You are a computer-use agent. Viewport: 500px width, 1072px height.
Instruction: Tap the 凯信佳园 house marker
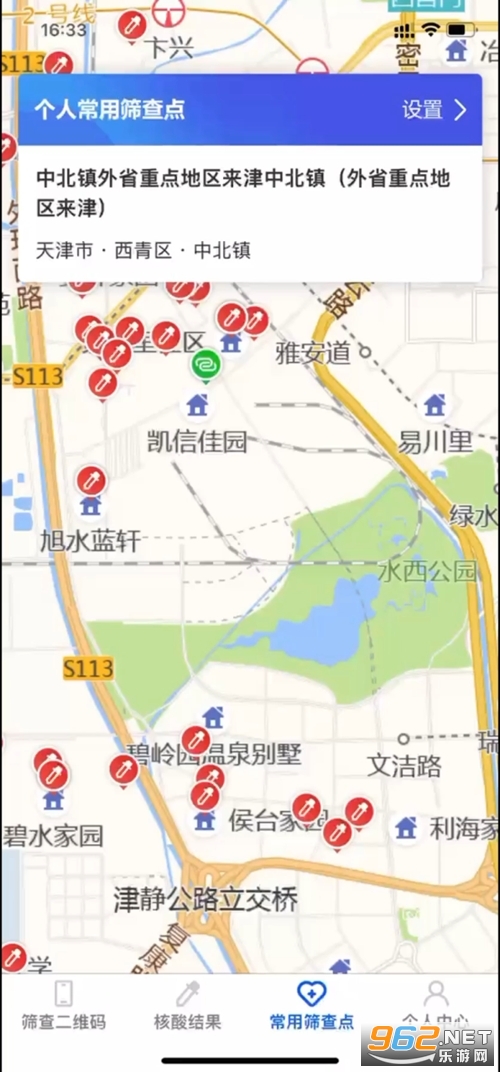point(198,405)
